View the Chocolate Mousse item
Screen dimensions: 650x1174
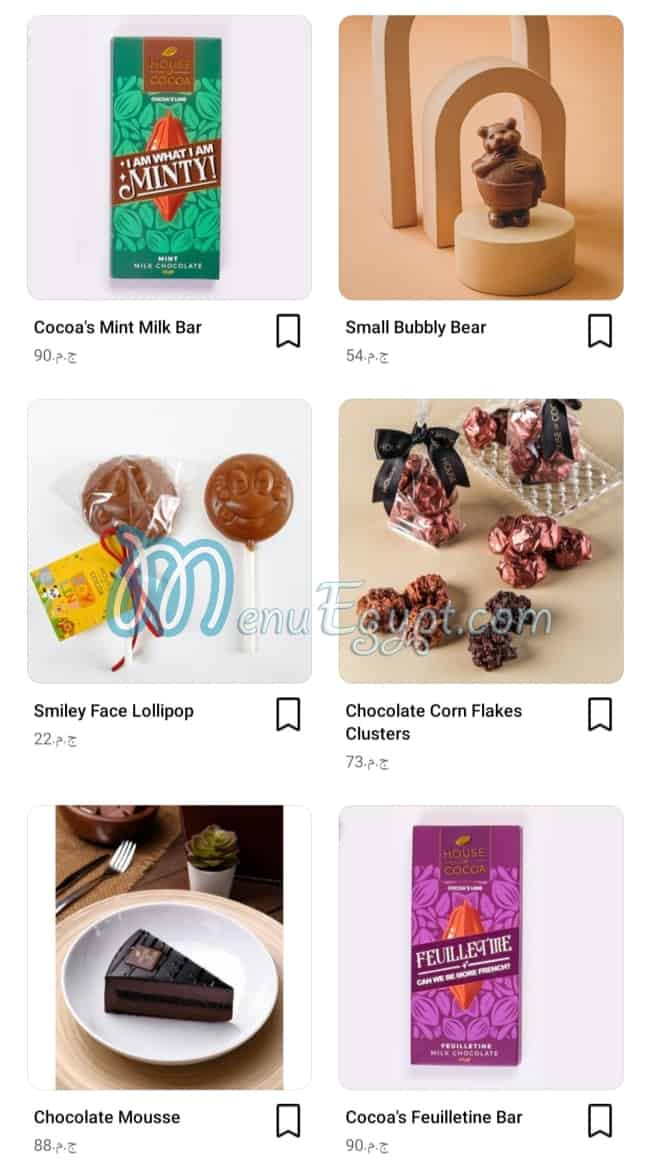click(168, 947)
